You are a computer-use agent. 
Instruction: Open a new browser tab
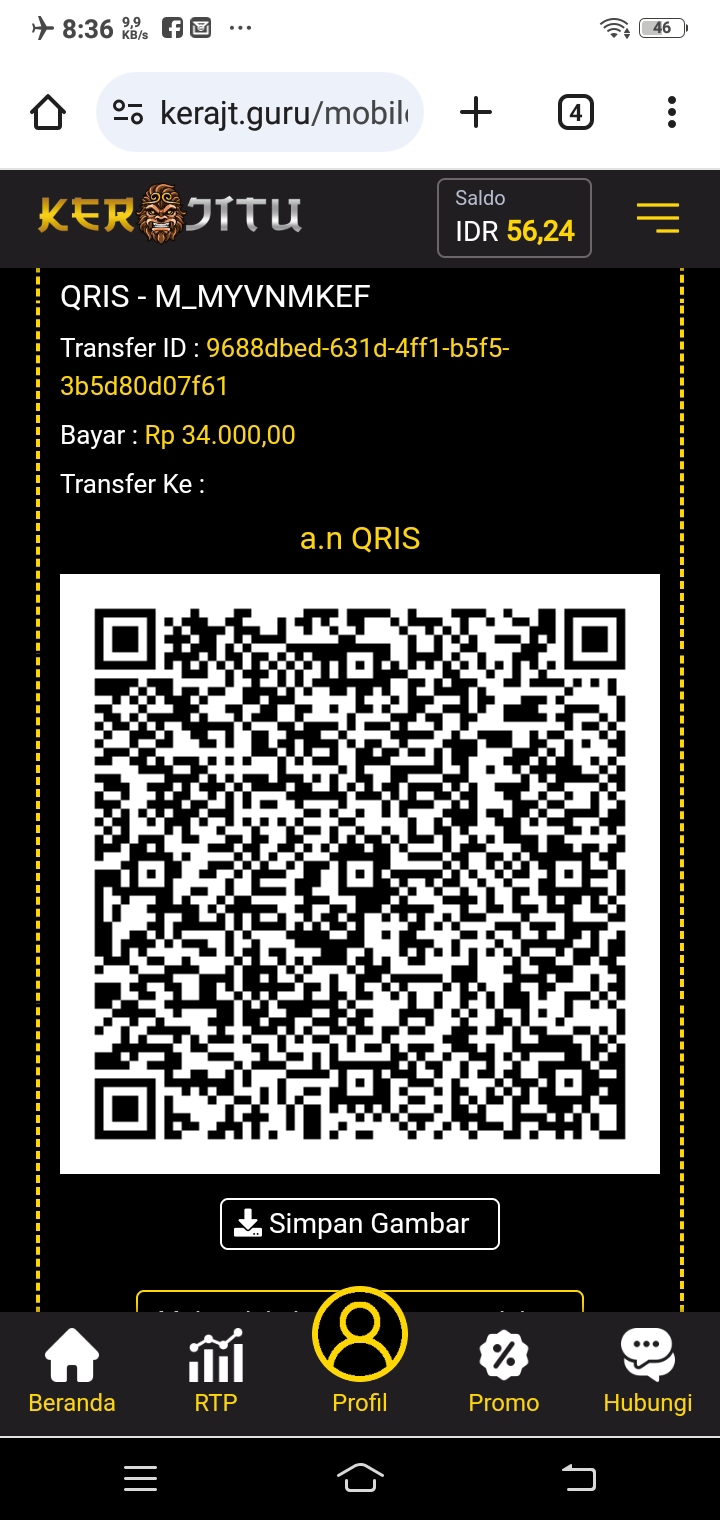tap(476, 113)
